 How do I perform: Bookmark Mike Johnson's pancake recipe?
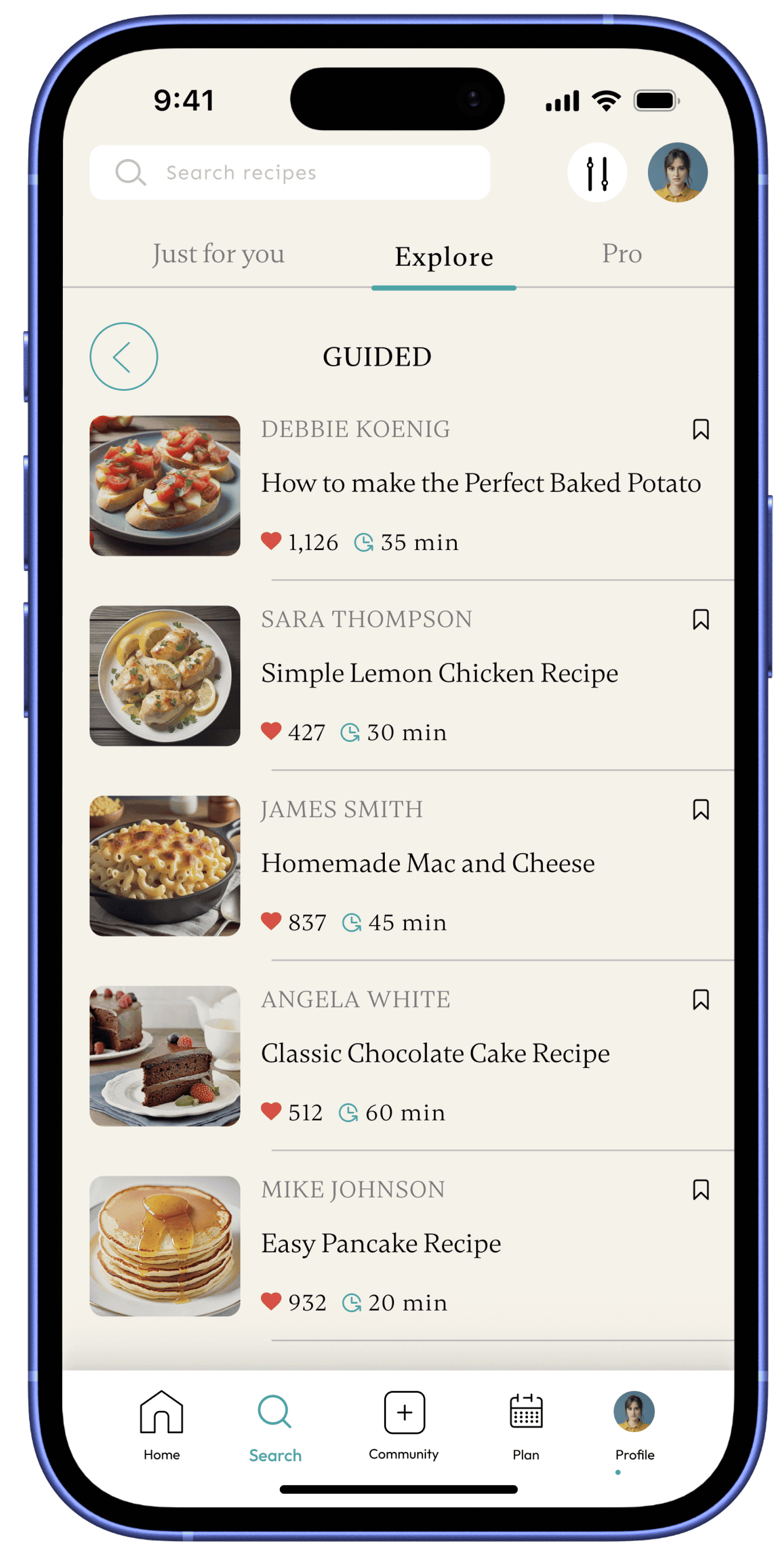700,1190
